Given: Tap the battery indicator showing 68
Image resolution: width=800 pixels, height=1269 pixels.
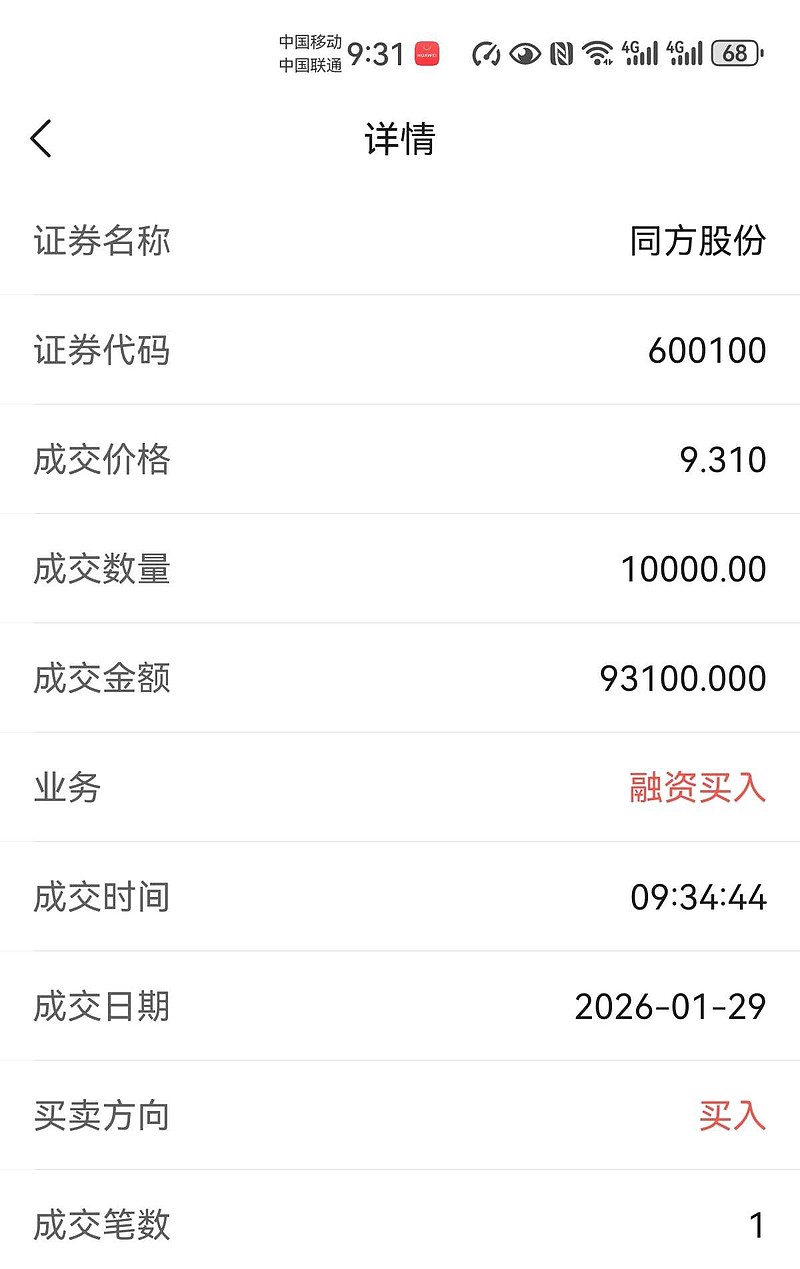Looking at the screenshot, I should [737, 54].
